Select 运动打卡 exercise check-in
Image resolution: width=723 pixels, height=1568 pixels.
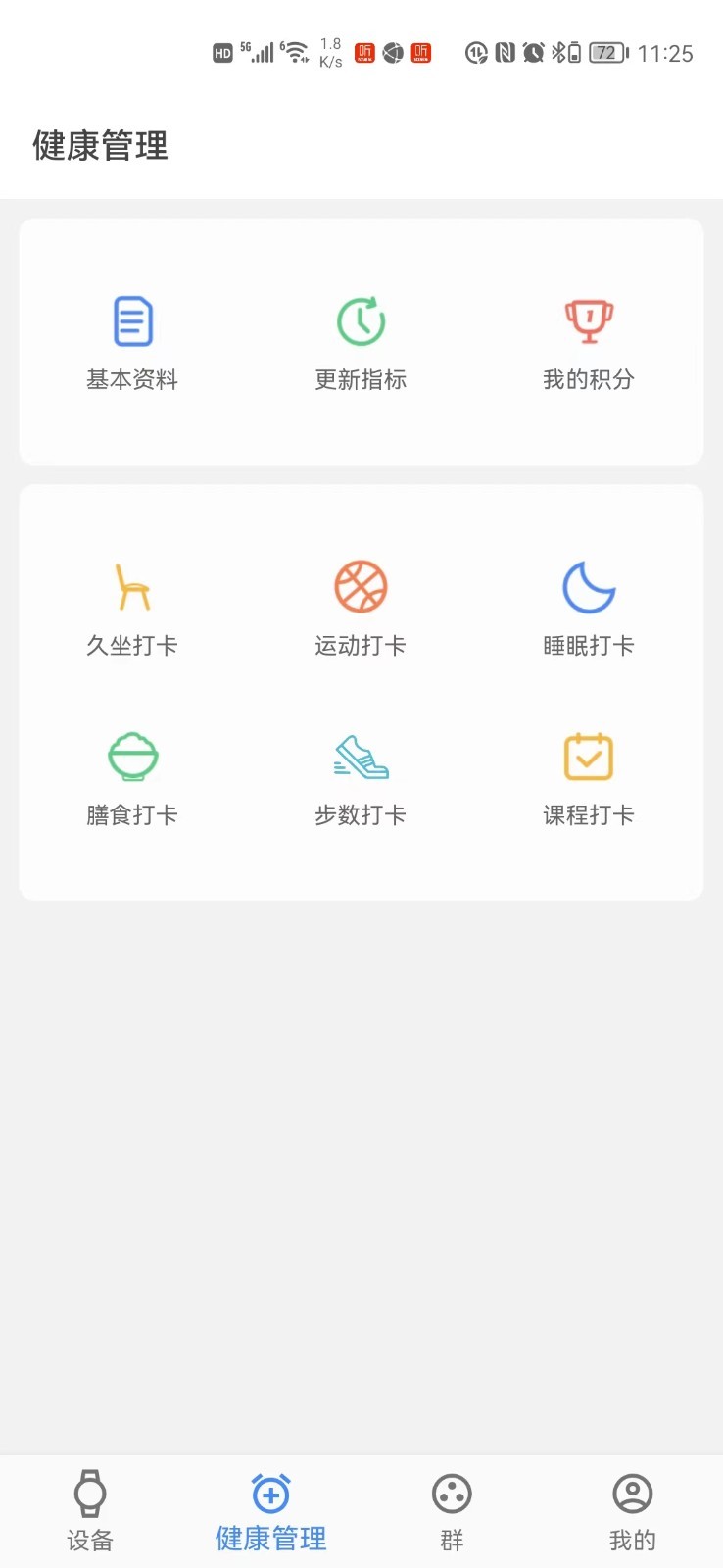click(x=361, y=609)
